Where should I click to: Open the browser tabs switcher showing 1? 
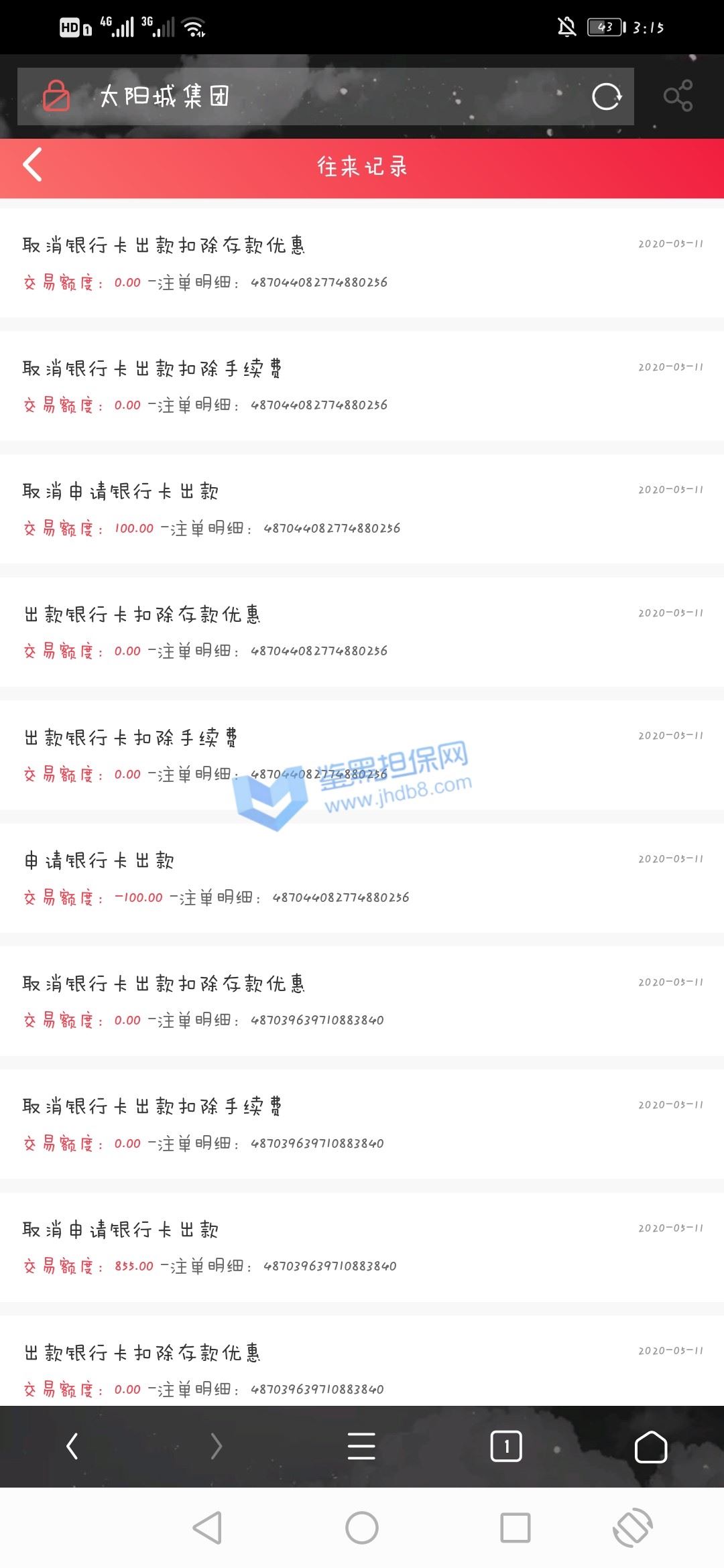[506, 1446]
